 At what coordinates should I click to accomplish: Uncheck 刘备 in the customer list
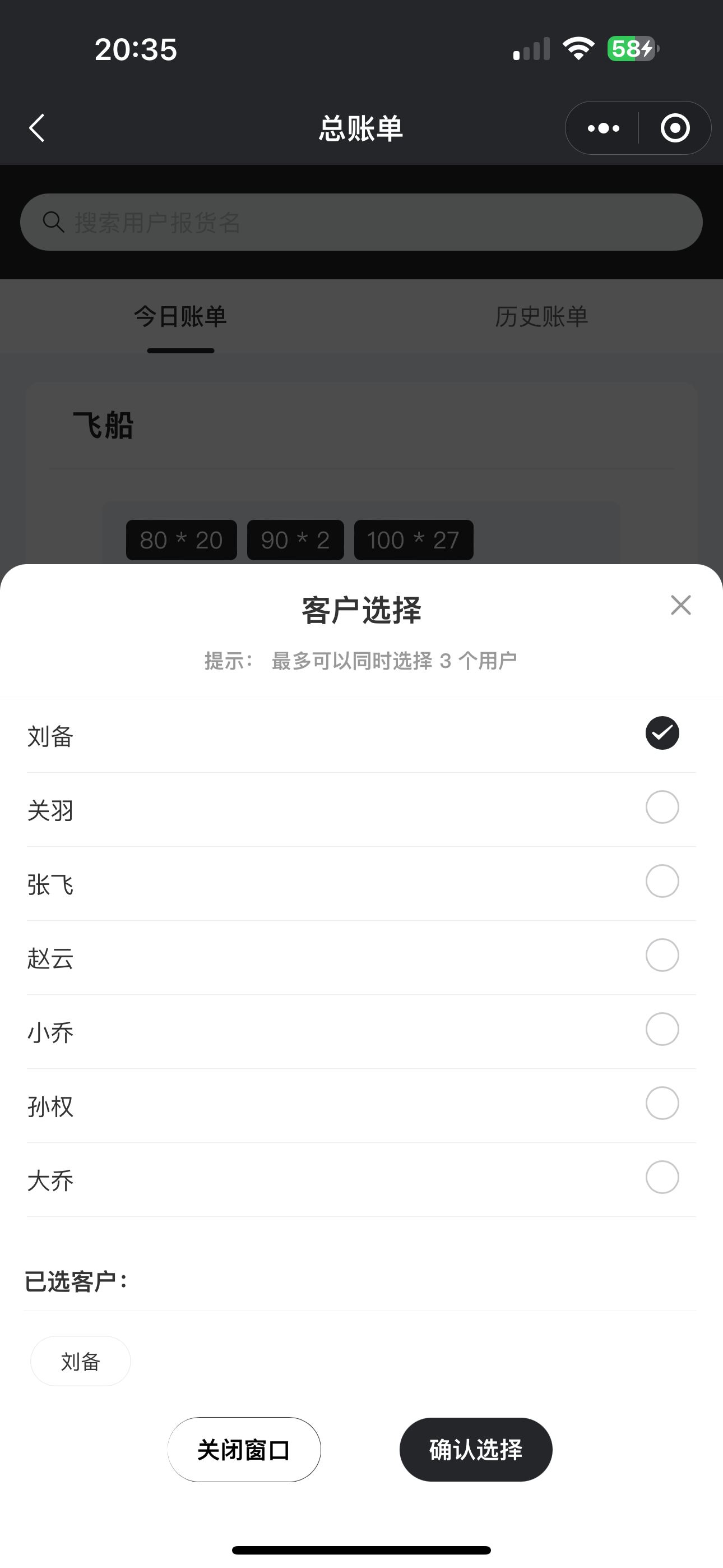[662, 733]
